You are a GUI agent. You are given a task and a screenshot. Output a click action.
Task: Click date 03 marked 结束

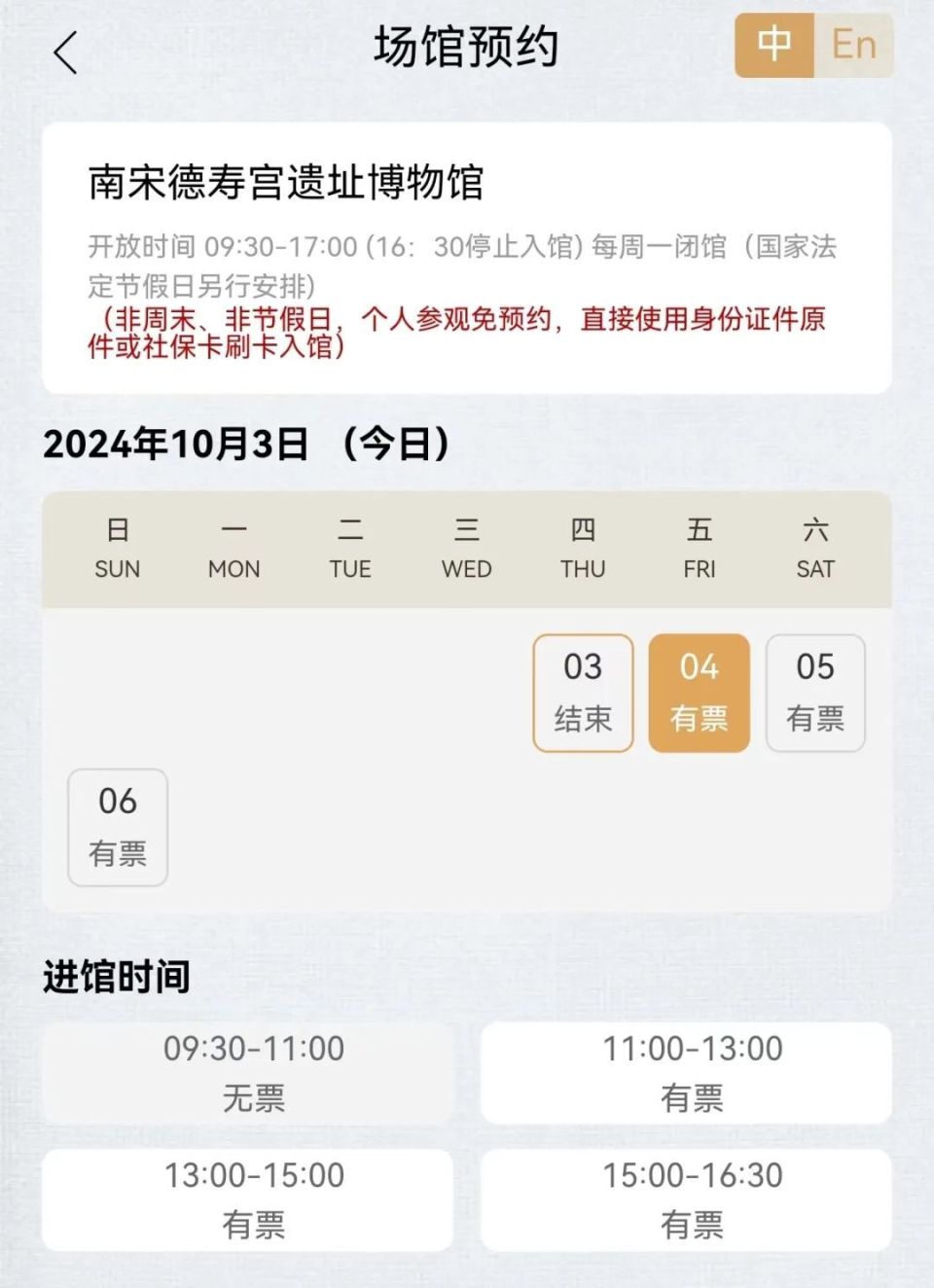583,692
